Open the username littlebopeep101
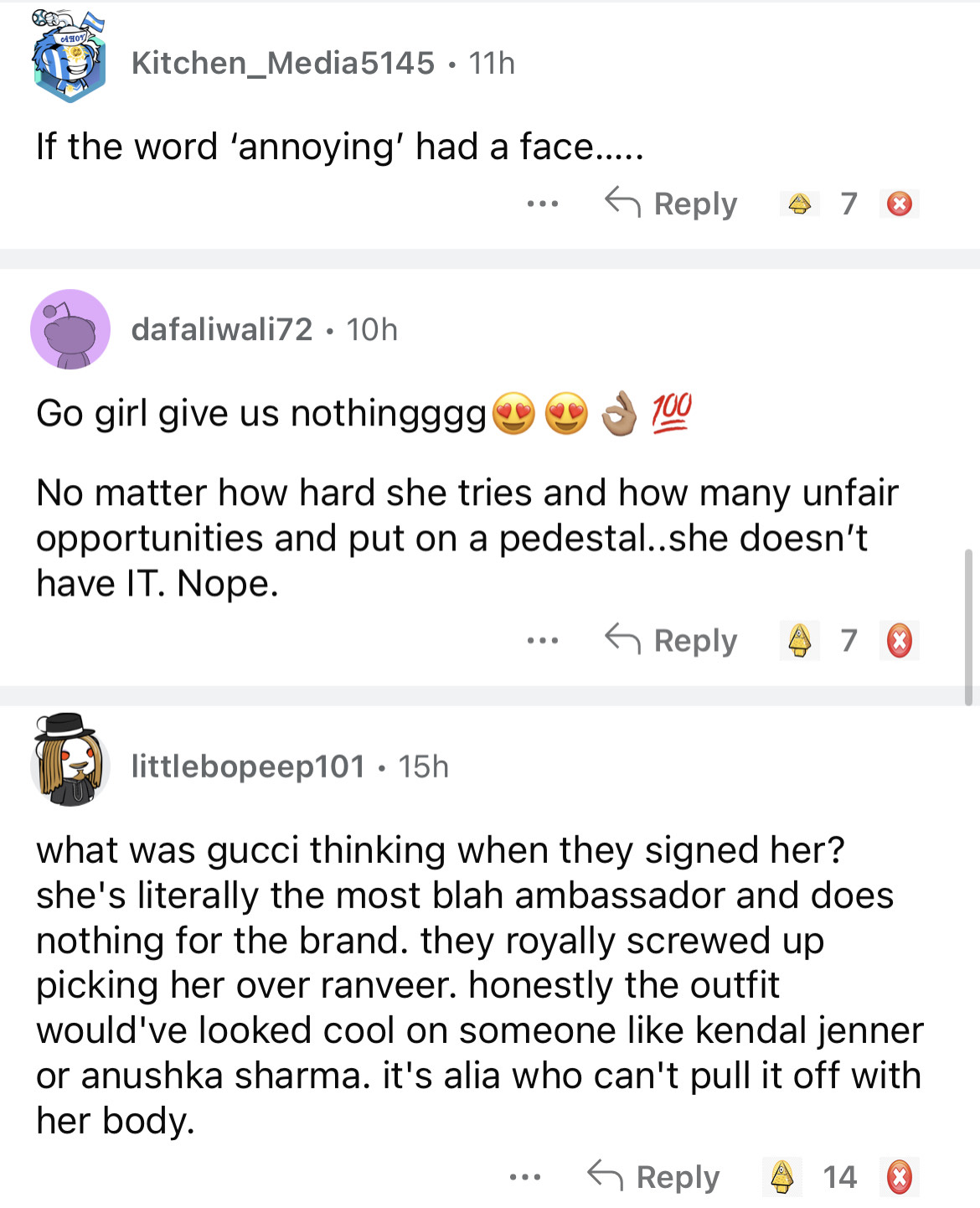 tap(248, 767)
